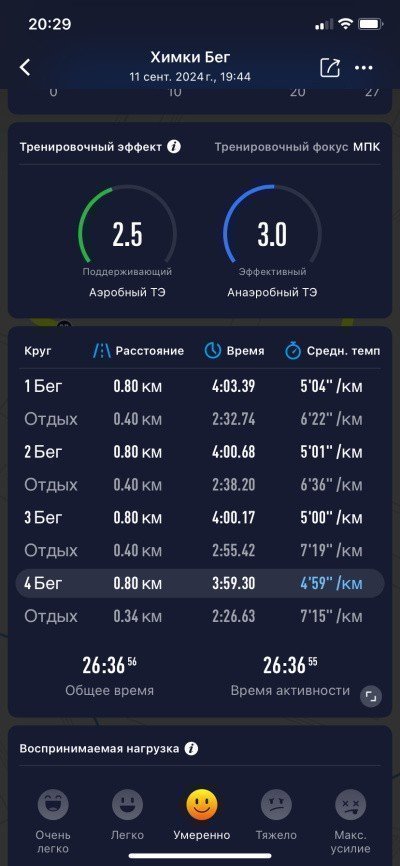This screenshot has width=400, height=866.
Task: Tap the highlighted 4 Бег lap row
Action: point(200,583)
